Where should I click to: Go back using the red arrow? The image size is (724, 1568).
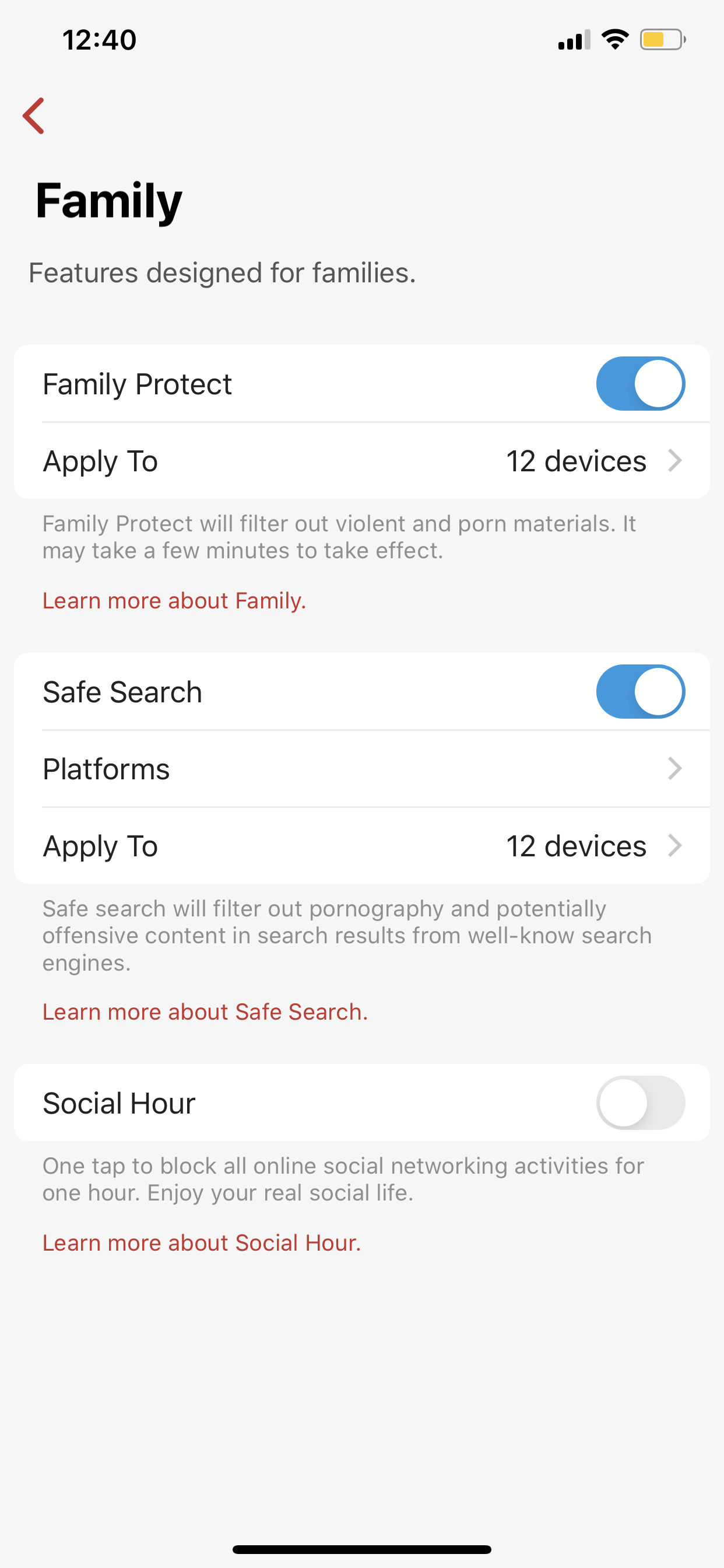pos(33,116)
